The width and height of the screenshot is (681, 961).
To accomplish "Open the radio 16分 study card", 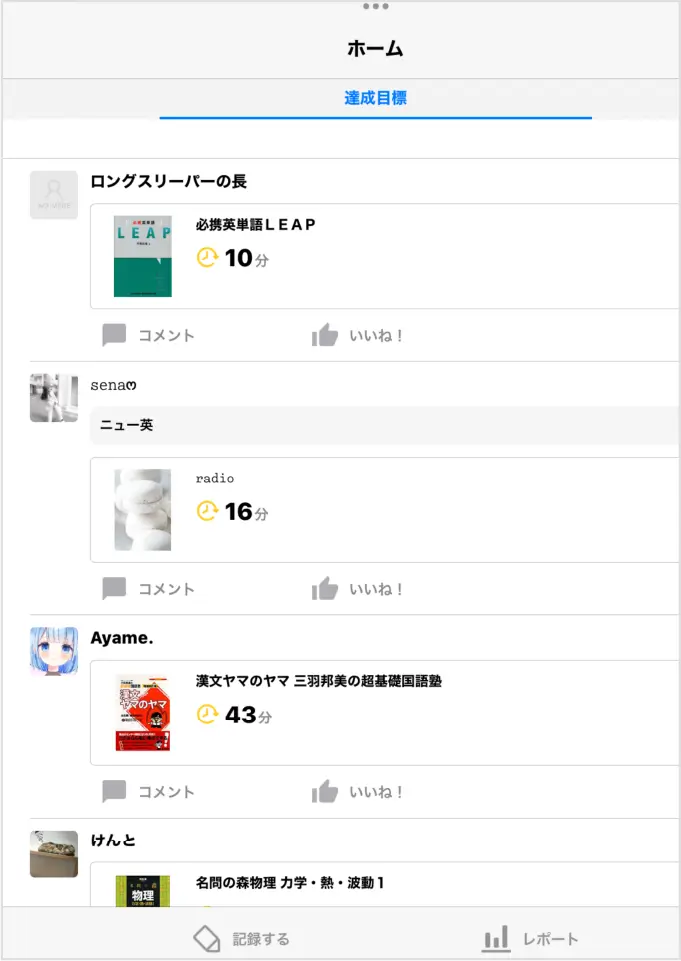I will 385,510.
